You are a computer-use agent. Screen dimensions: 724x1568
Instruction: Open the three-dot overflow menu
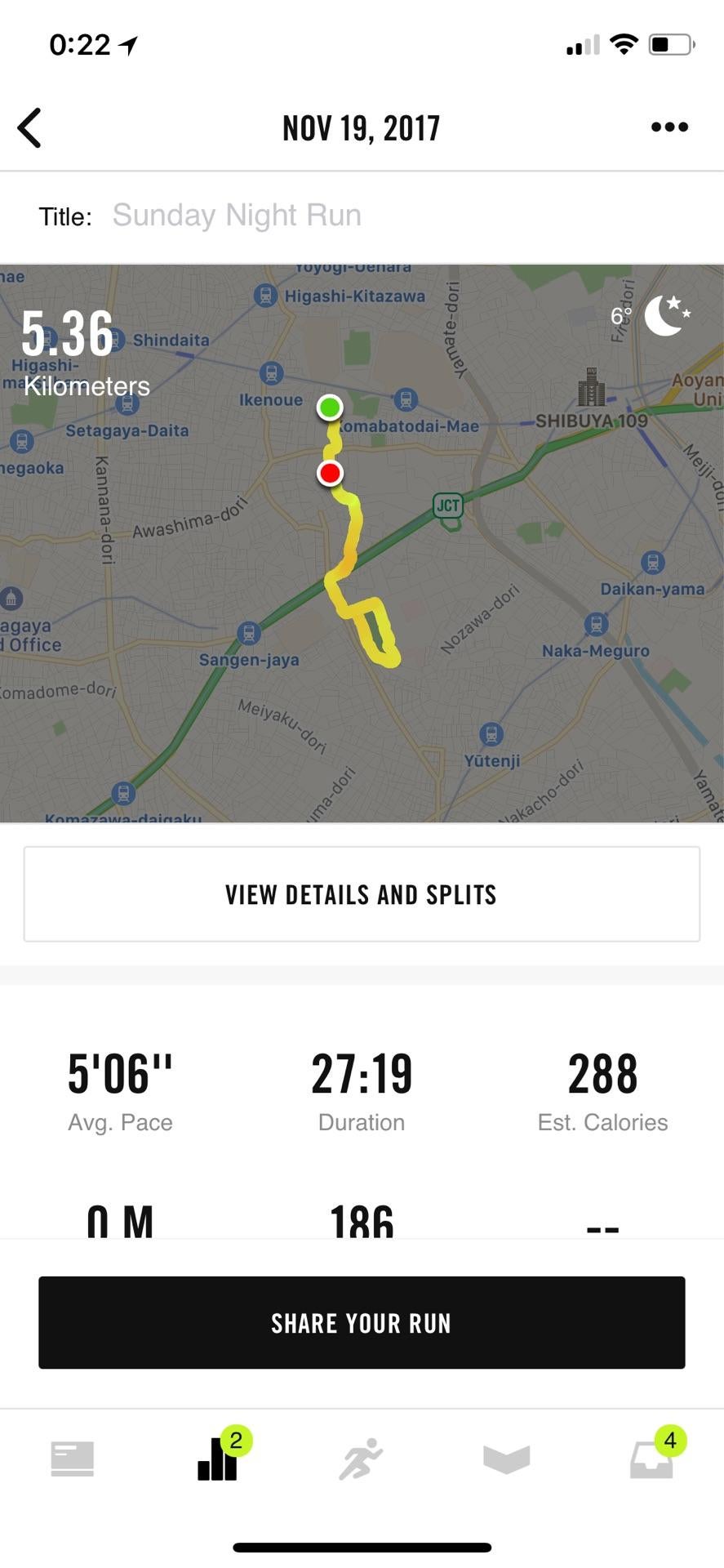[669, 127]
